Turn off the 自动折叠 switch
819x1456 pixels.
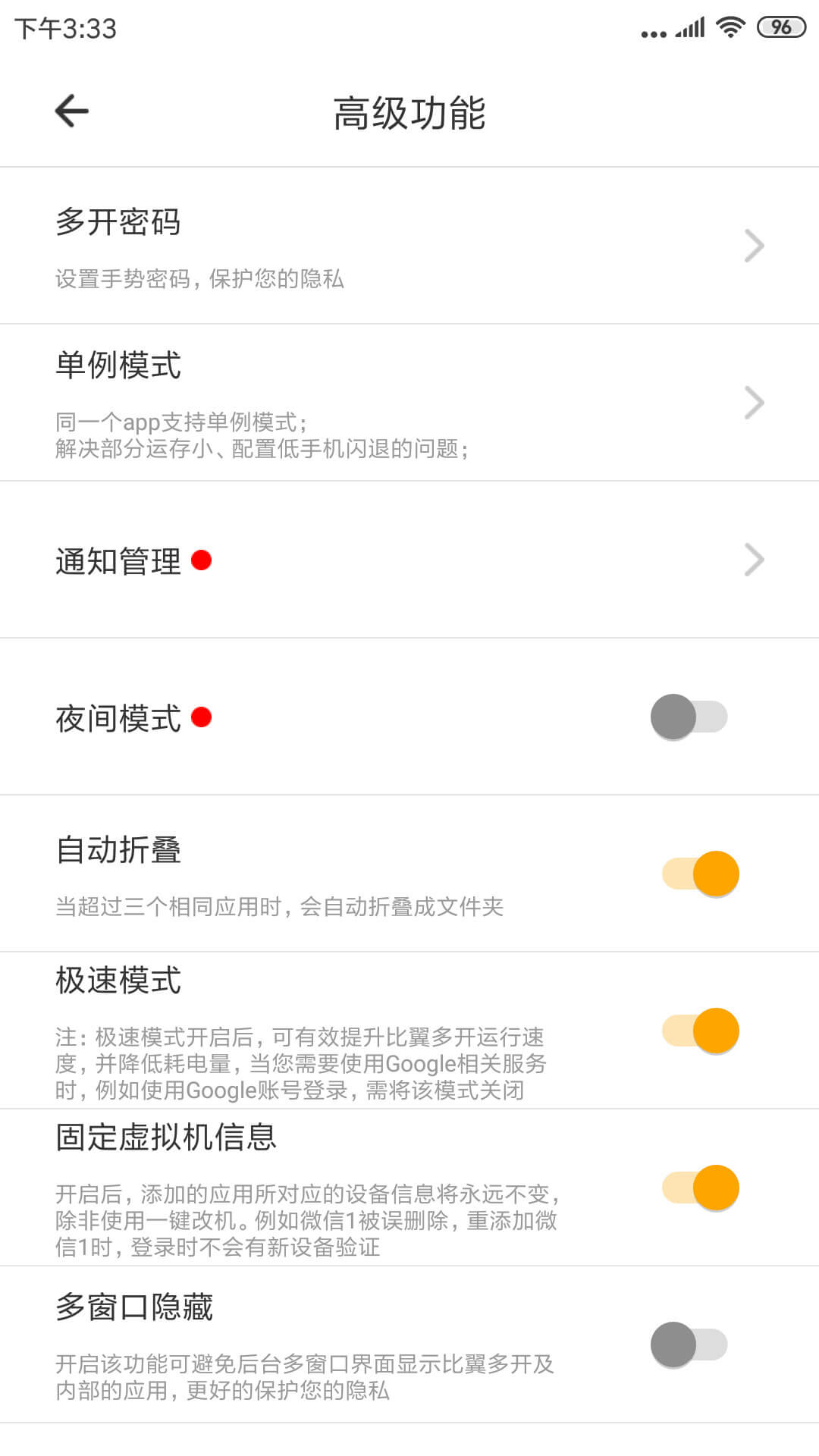click(x=701, y=874)
